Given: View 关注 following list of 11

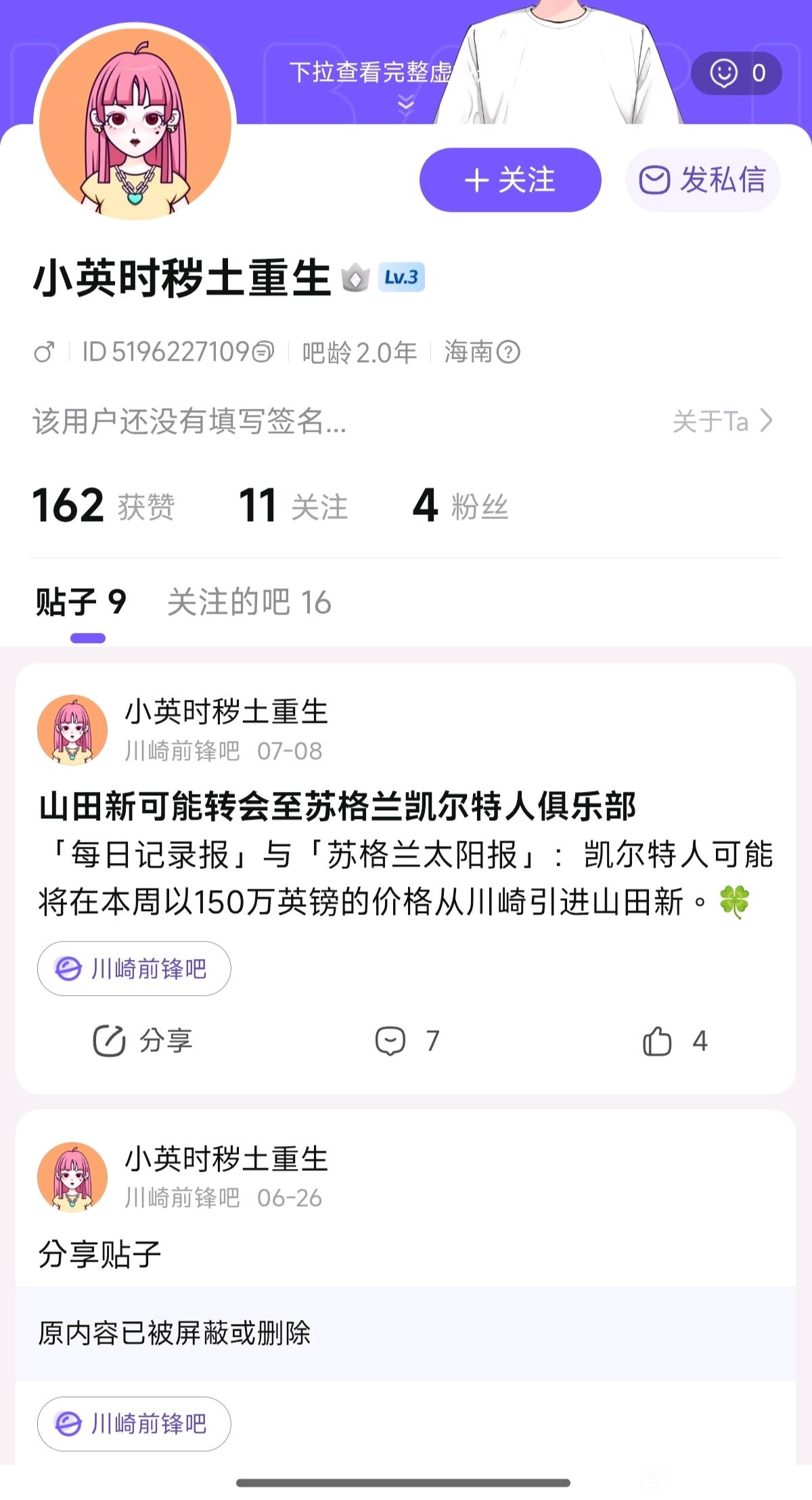Looking at the screenshot, I should point(293,506).
